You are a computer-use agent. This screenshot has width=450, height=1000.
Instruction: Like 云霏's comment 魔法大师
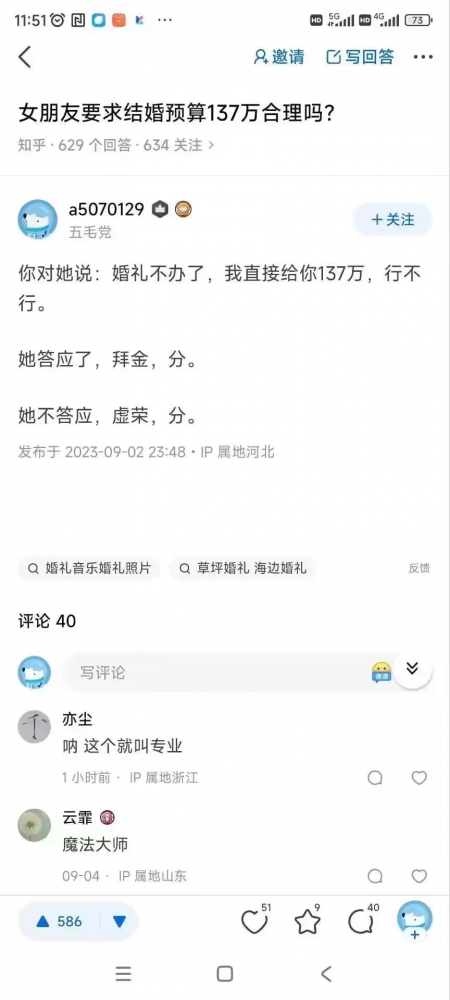tap(419, 876)
